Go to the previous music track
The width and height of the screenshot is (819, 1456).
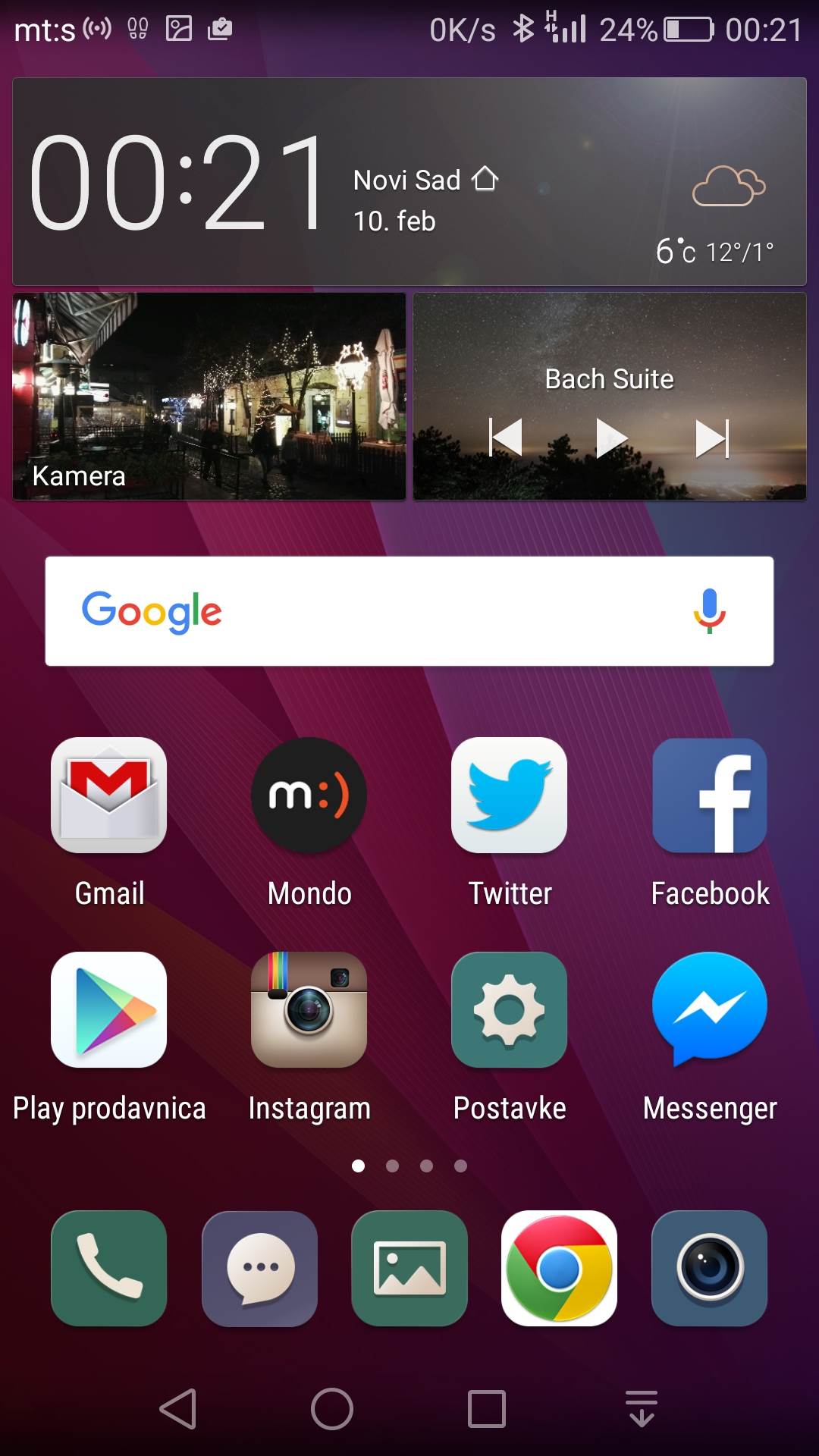(x=506, y=438)
